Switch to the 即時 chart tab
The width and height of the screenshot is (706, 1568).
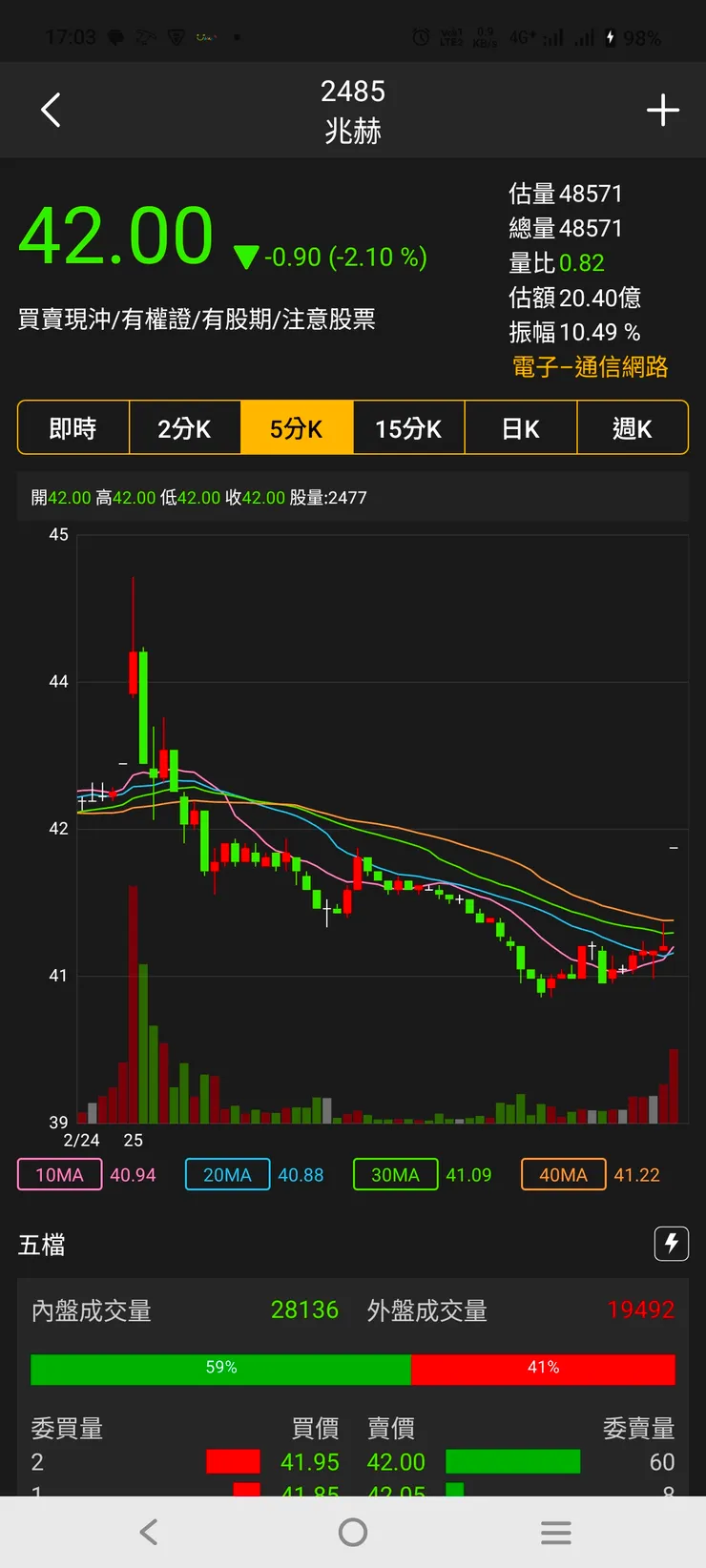(73, 428)
